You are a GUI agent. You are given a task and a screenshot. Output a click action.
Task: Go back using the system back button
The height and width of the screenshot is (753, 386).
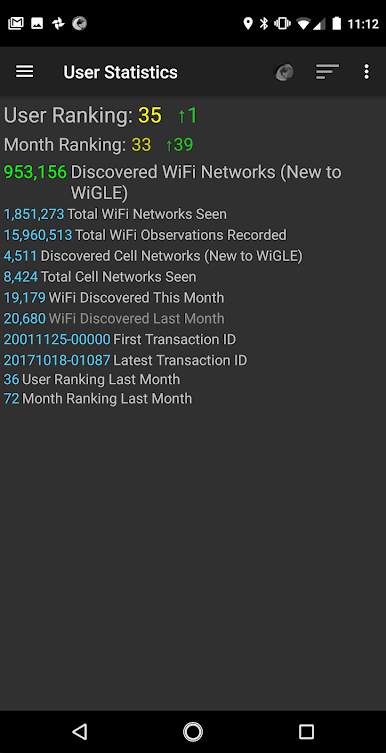[x=80, y=731]
